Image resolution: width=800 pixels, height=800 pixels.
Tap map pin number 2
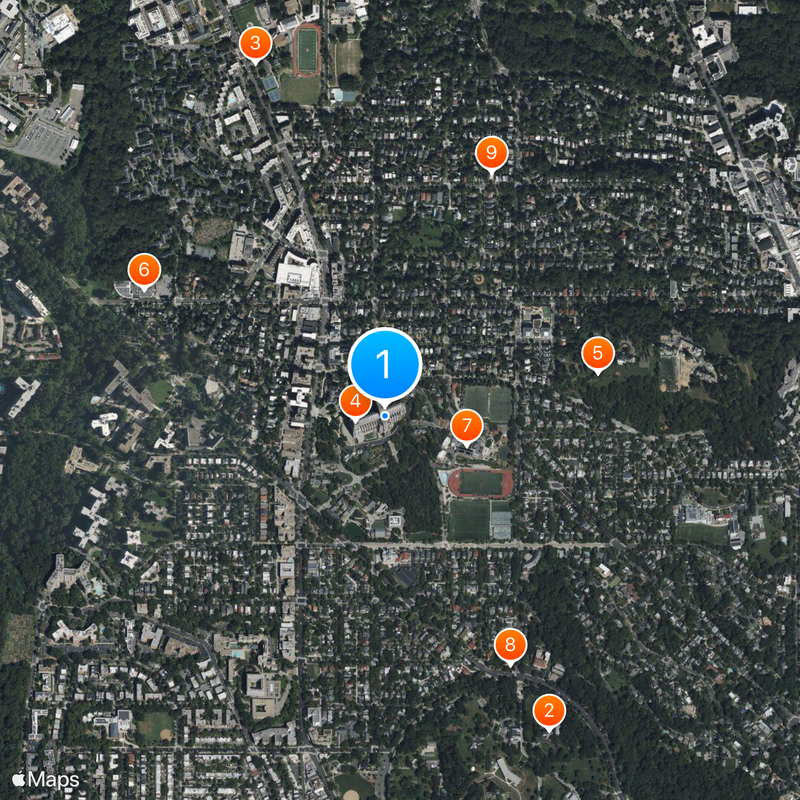coord(548,711)
